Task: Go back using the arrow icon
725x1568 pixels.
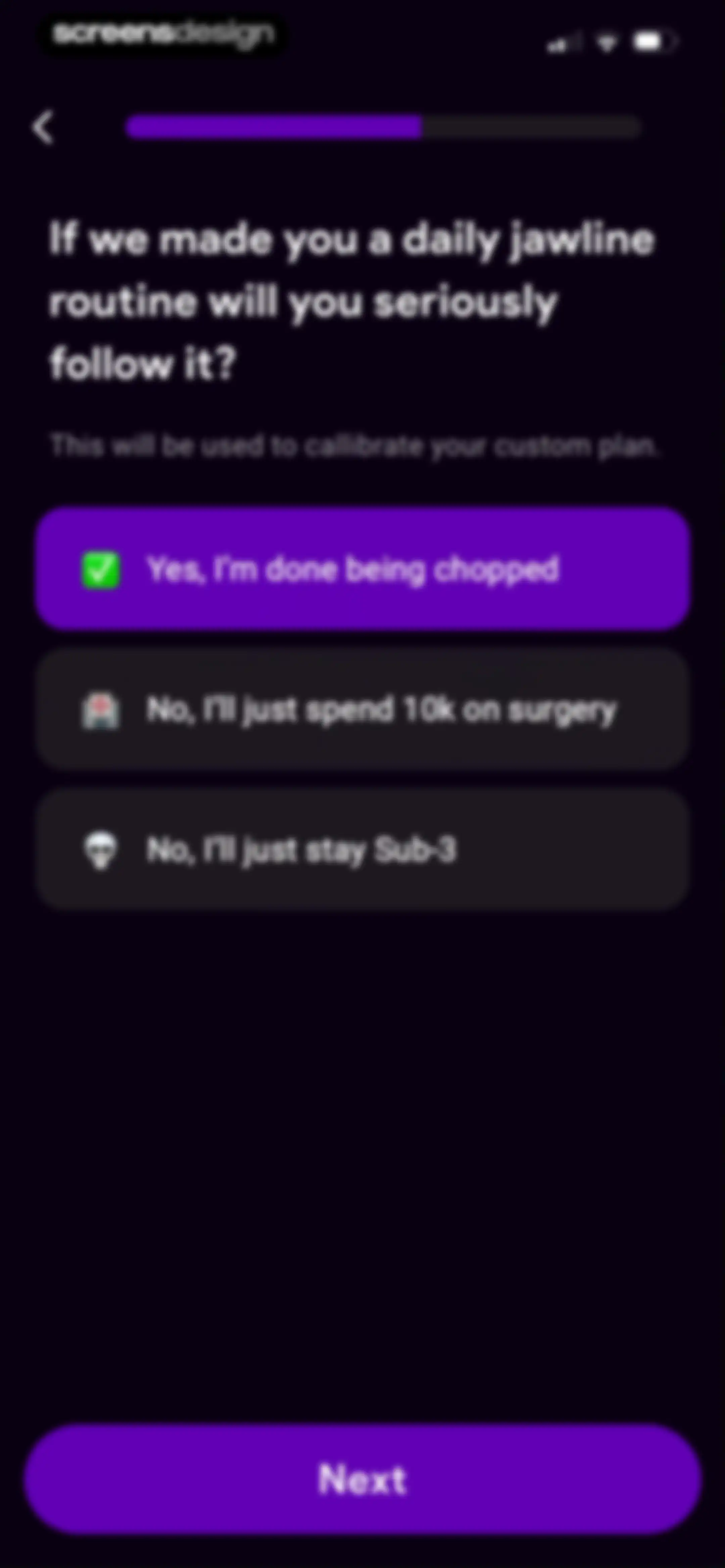Action: [43, 128]
